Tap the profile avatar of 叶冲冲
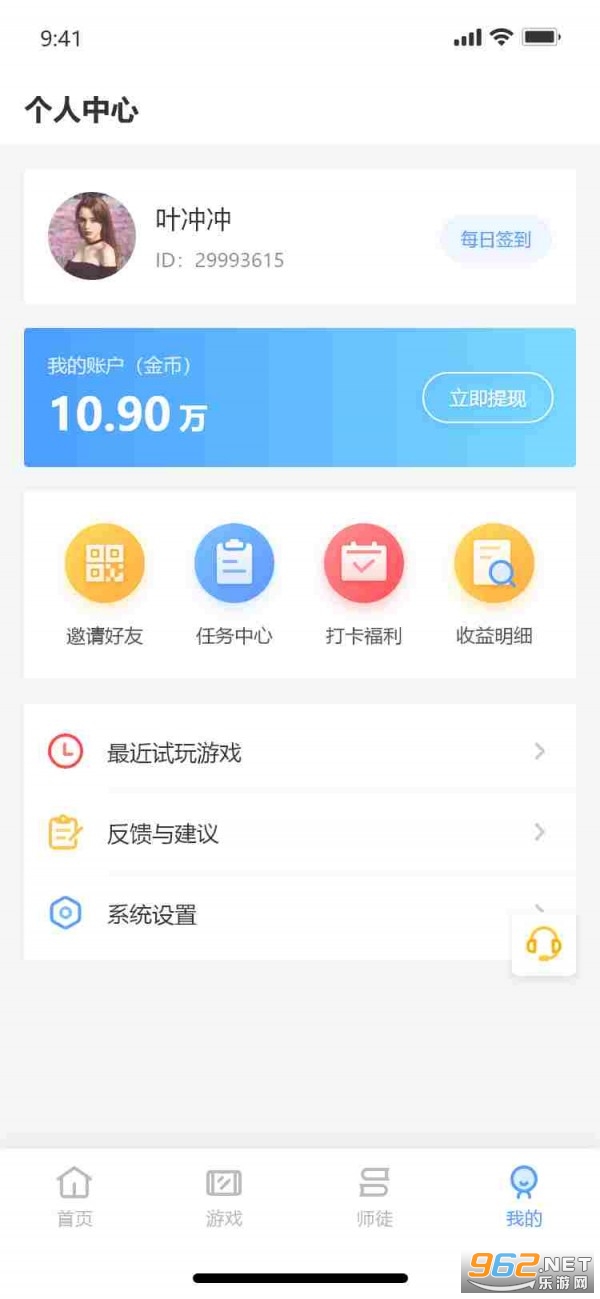The image size is (600, 1299). (x=92, y=236)
